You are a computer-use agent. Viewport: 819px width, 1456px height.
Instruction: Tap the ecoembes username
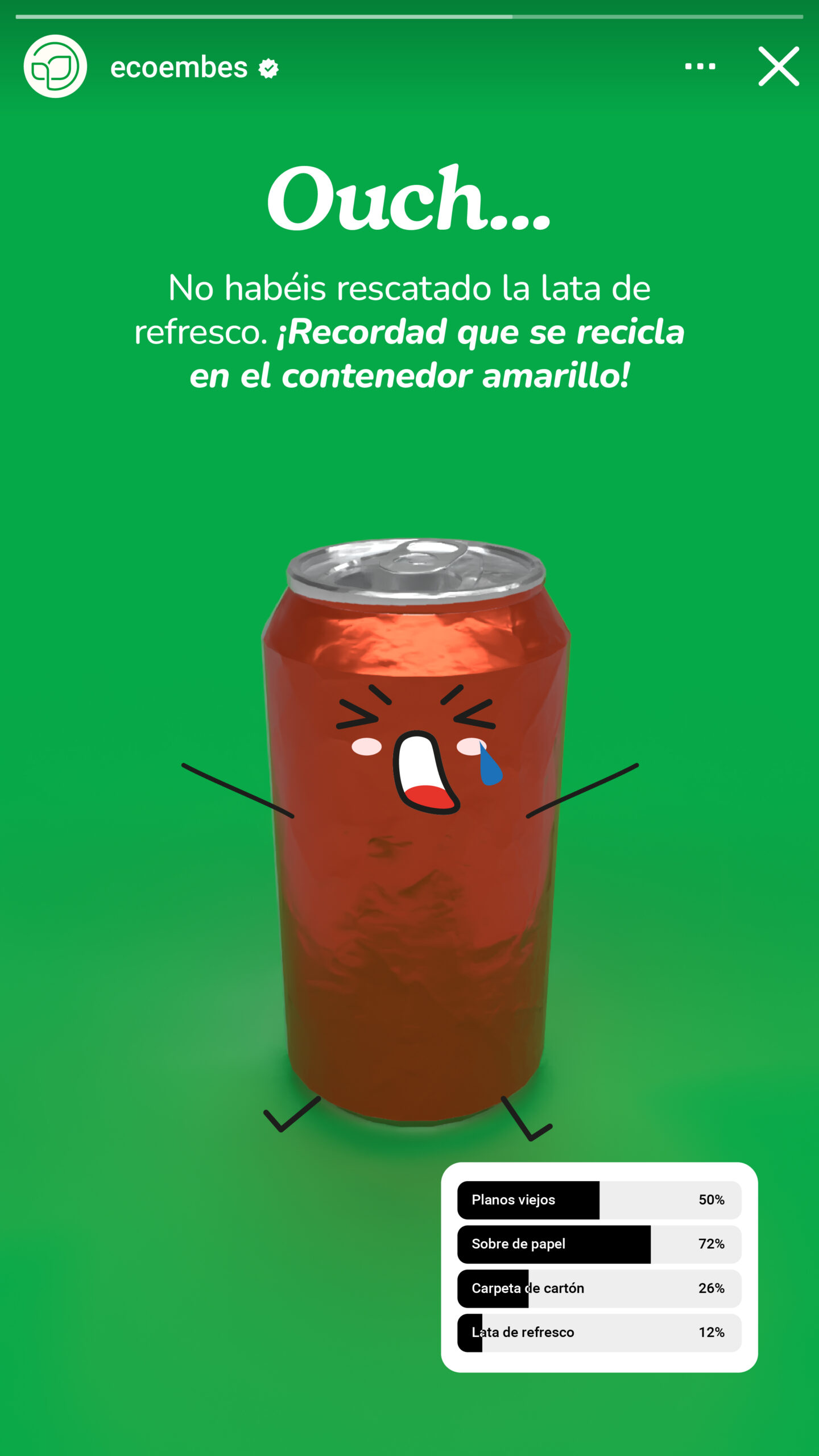[x=179, y=68]
